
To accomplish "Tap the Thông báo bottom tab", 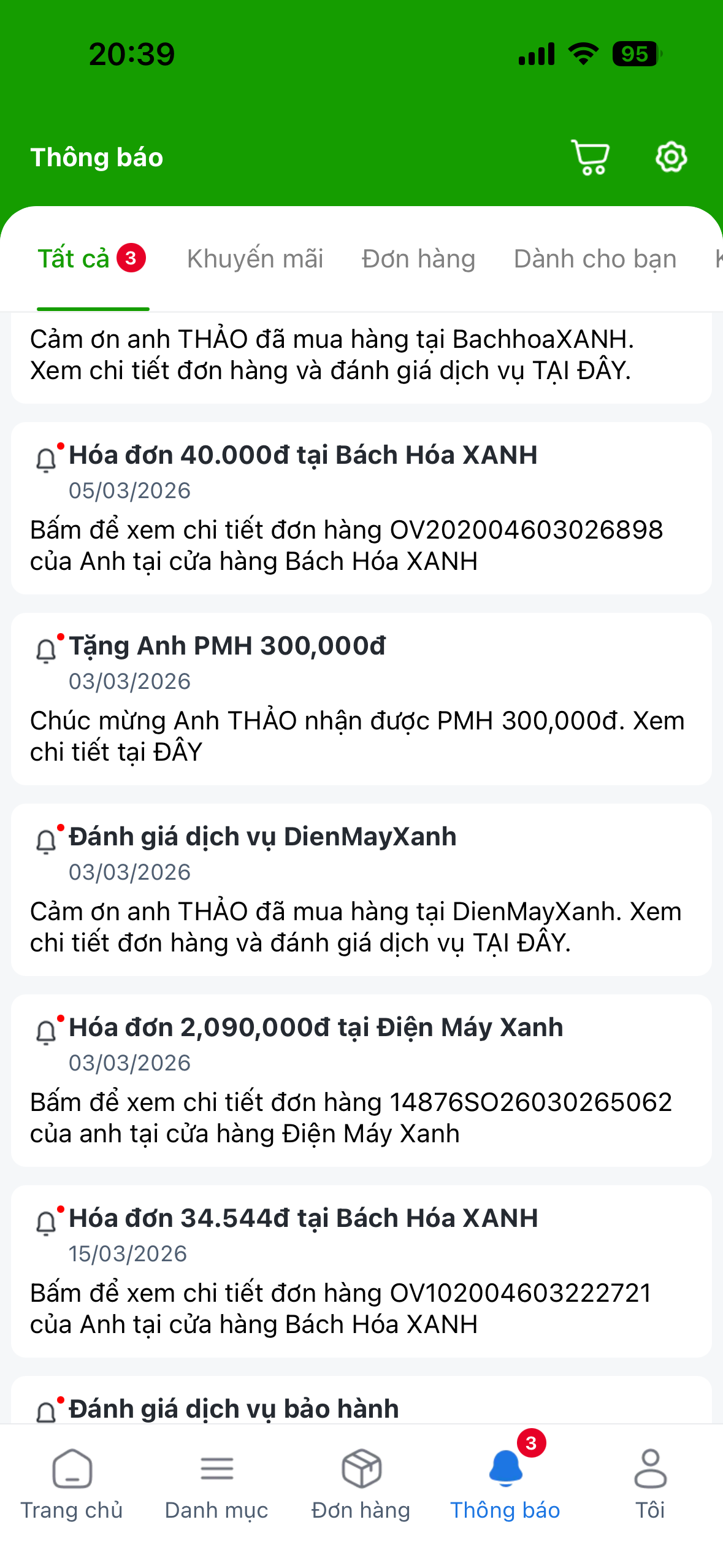I will pos(505,1485).
